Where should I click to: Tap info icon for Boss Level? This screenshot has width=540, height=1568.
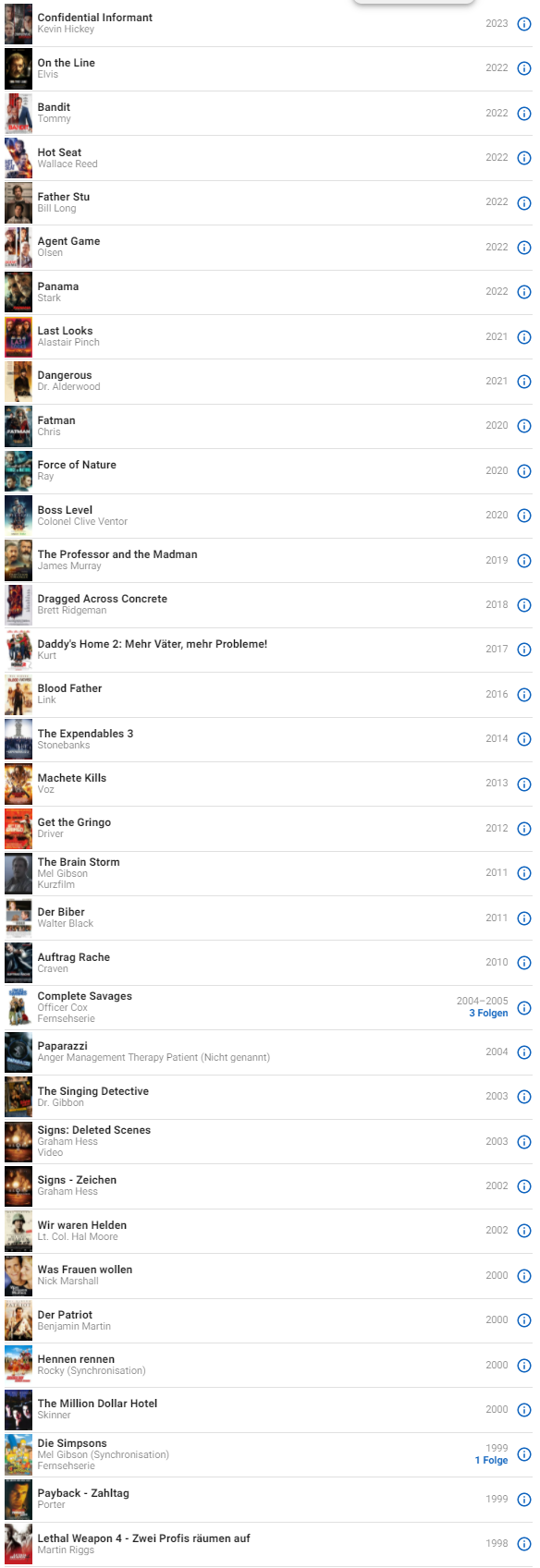click(523, 516)
